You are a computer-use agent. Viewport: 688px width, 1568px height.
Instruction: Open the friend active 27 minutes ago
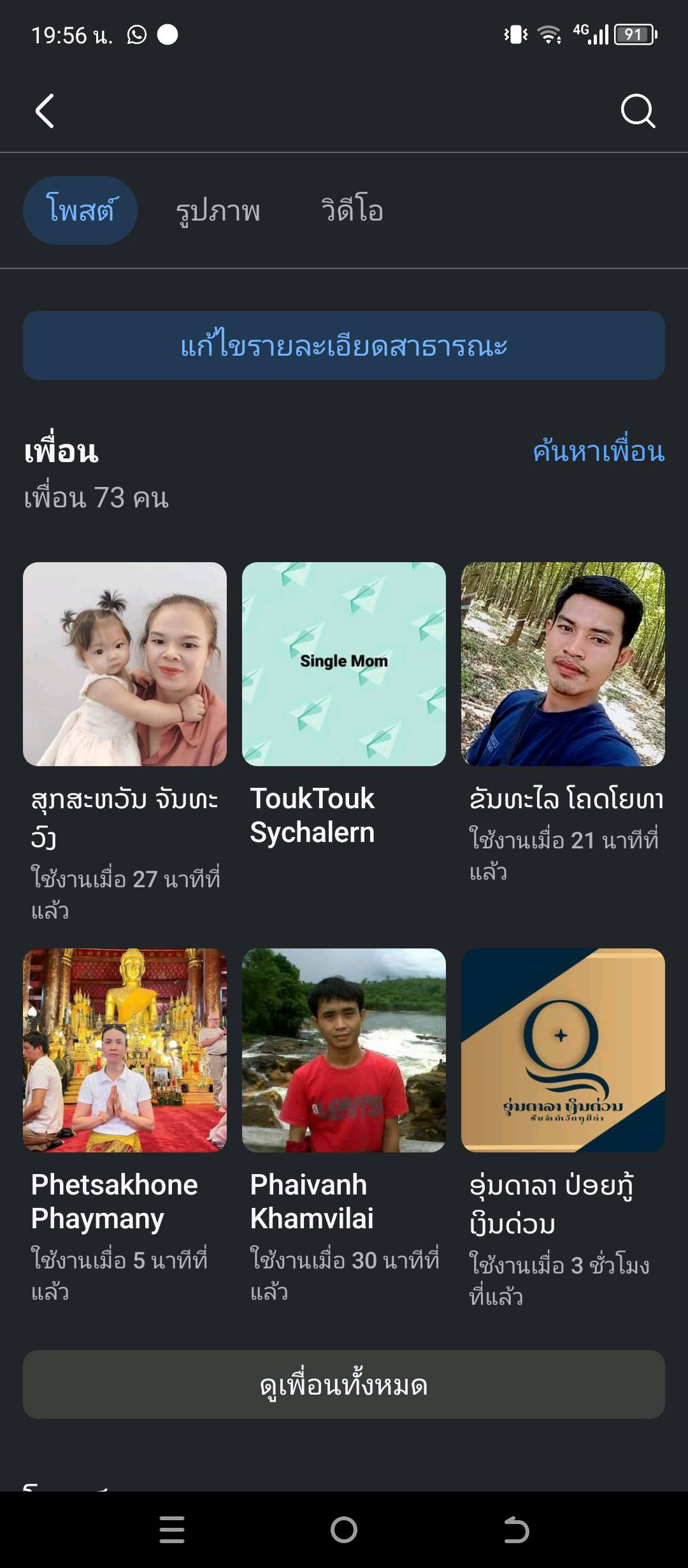125,664
